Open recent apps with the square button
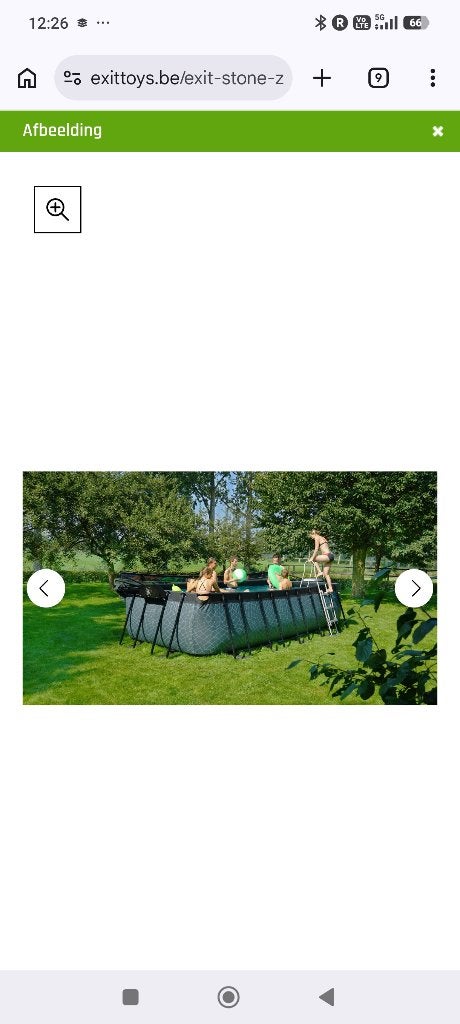This screenshot has width=460, height=1024. pyautogui.click(x=131, y=997)
